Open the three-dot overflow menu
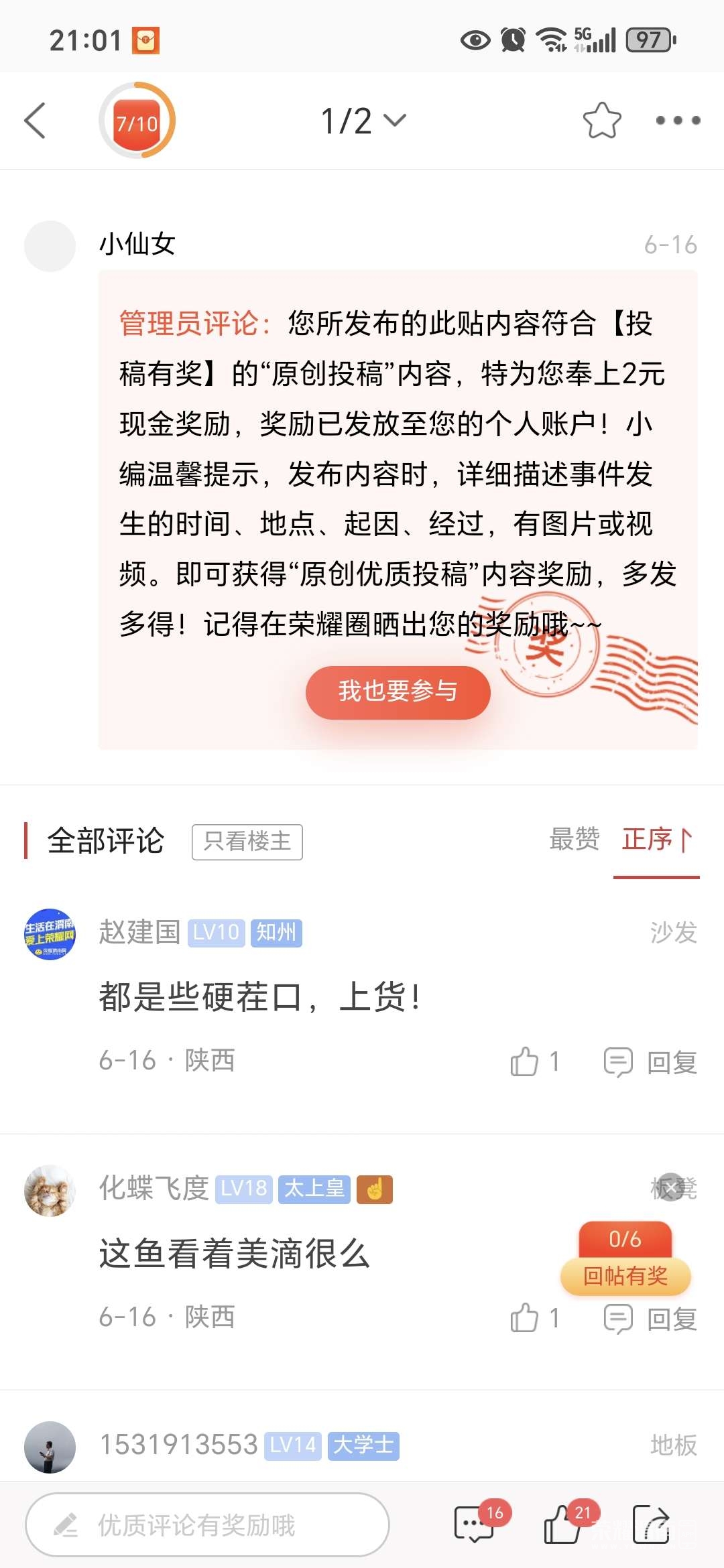Image resolution: width=724 pixels, height=1568 pixels. [678, 121]
